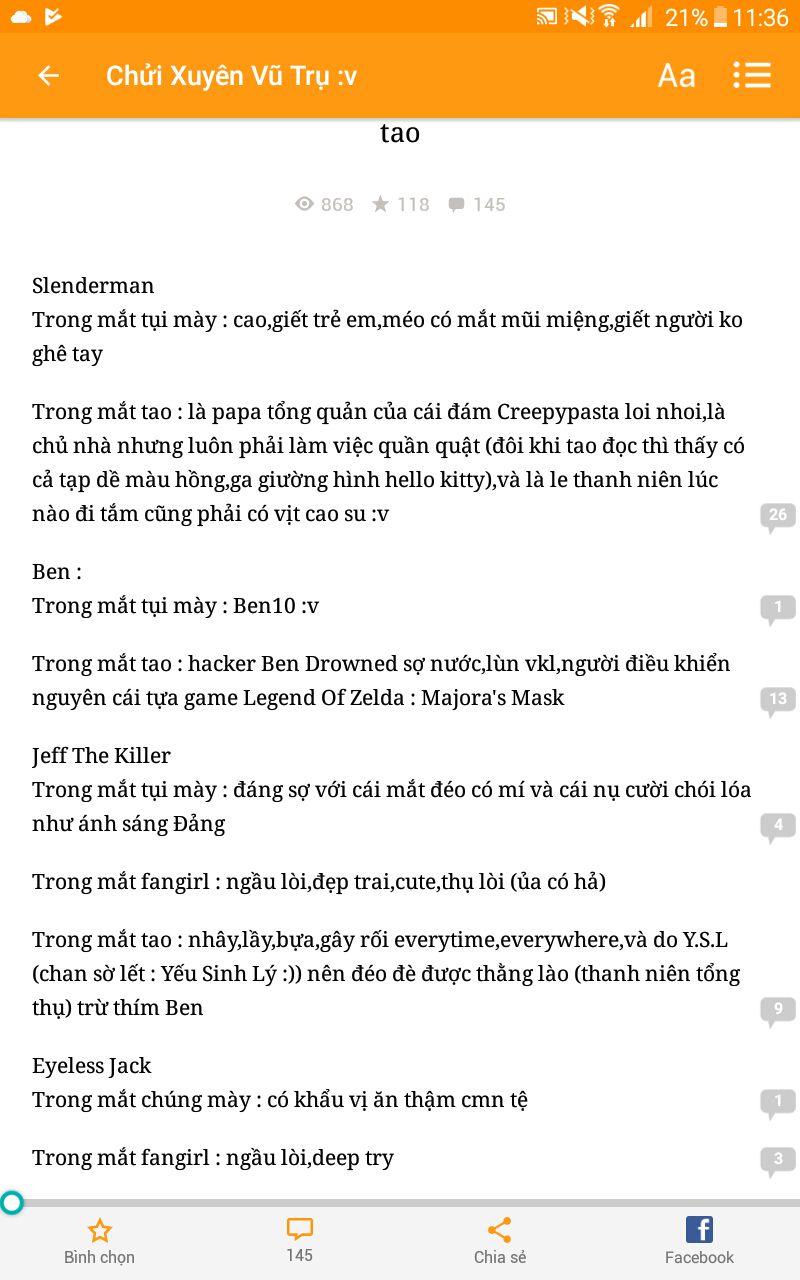Open the 9 inline comments bubble
This screenshot has width=800, height=1280.
778,1012
